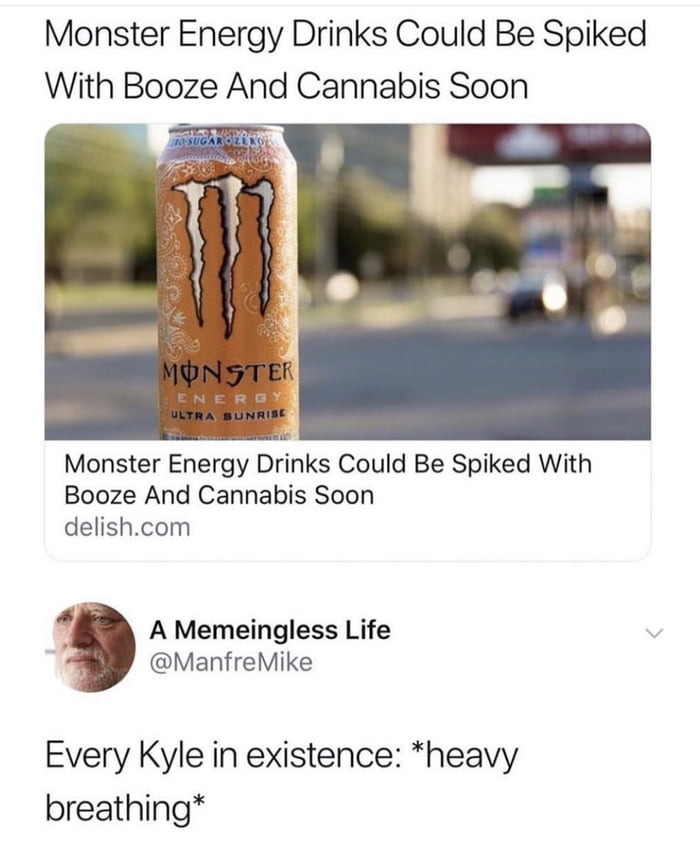Image resolution: width=700 pixels, height=851 pixels.
Task: Open the delish.com Monster Energy article card
Action: pyautogui.click(x=347, y=340)
